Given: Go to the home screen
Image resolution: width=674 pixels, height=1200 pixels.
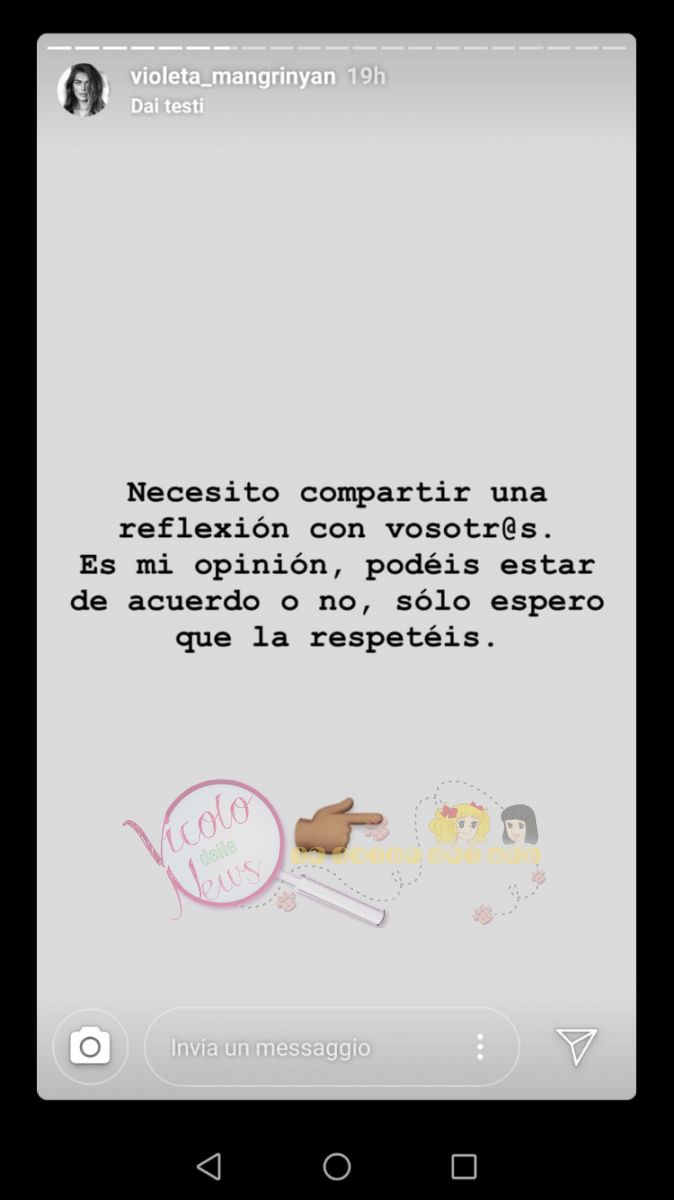Looking at the screenshot, I should coord(337,1166).
